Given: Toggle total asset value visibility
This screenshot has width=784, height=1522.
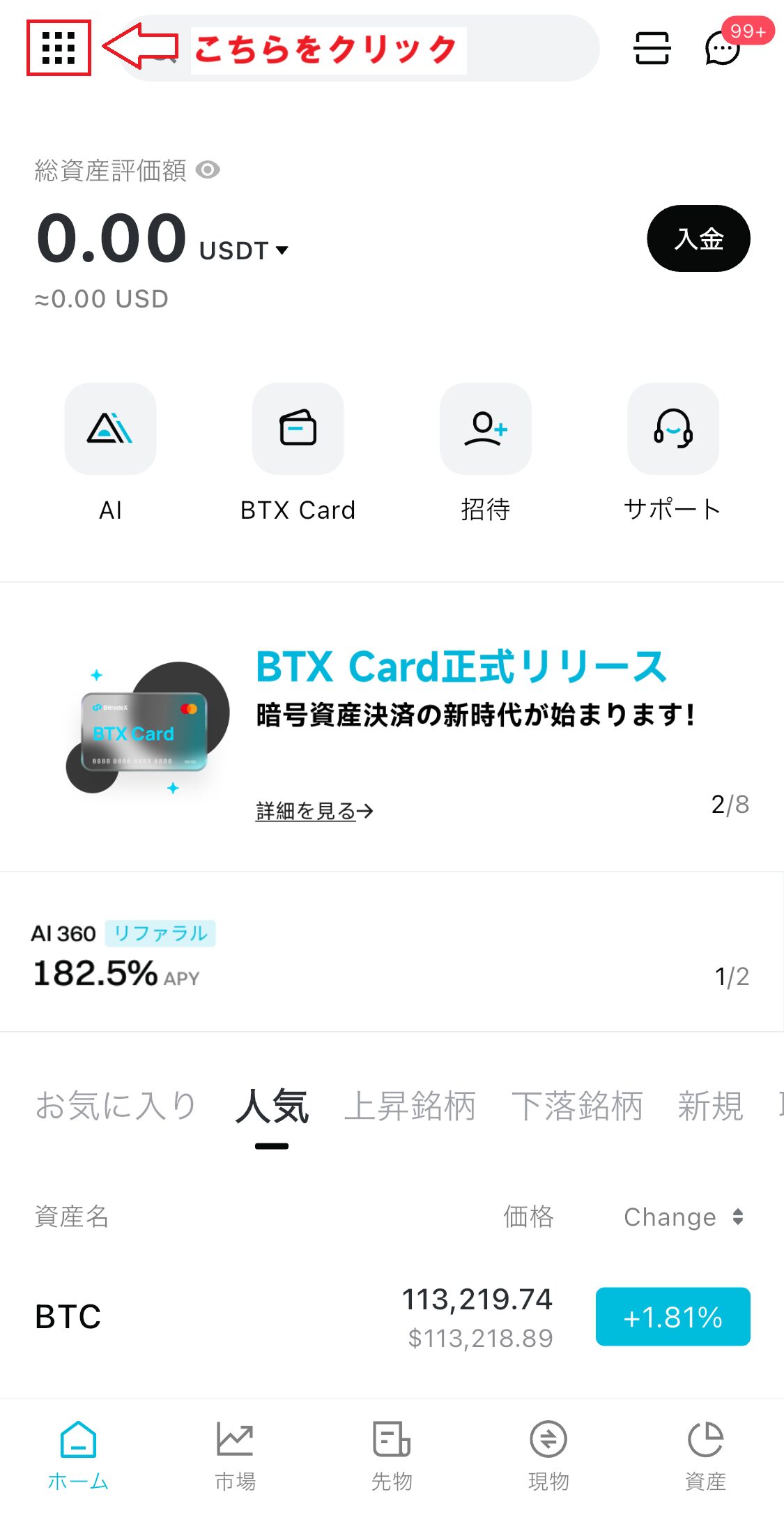Looking at the screenshot, I should (x=208, y=169).
